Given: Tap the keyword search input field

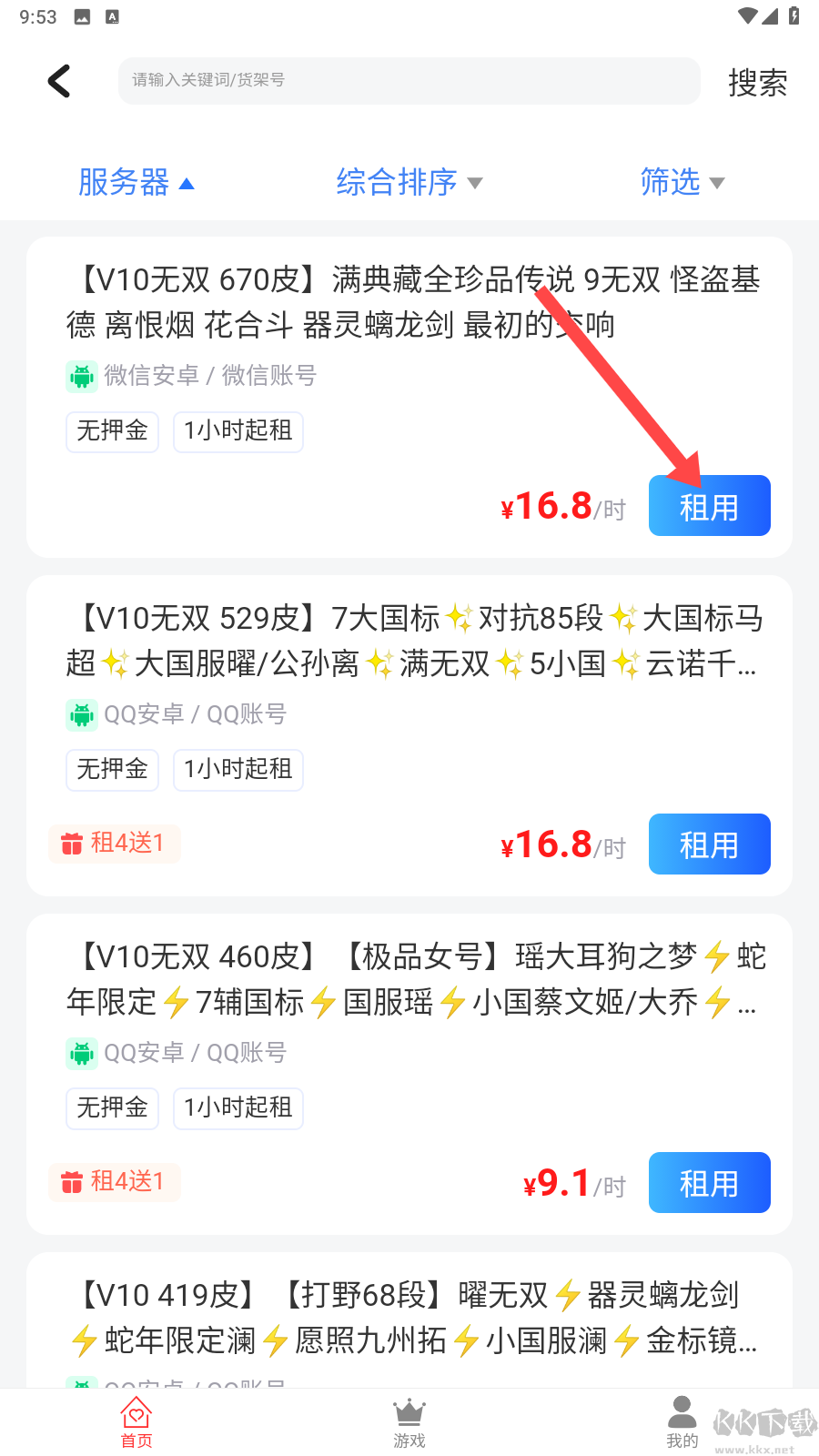Looking at the screenshot, I should (x=409, y=80).
